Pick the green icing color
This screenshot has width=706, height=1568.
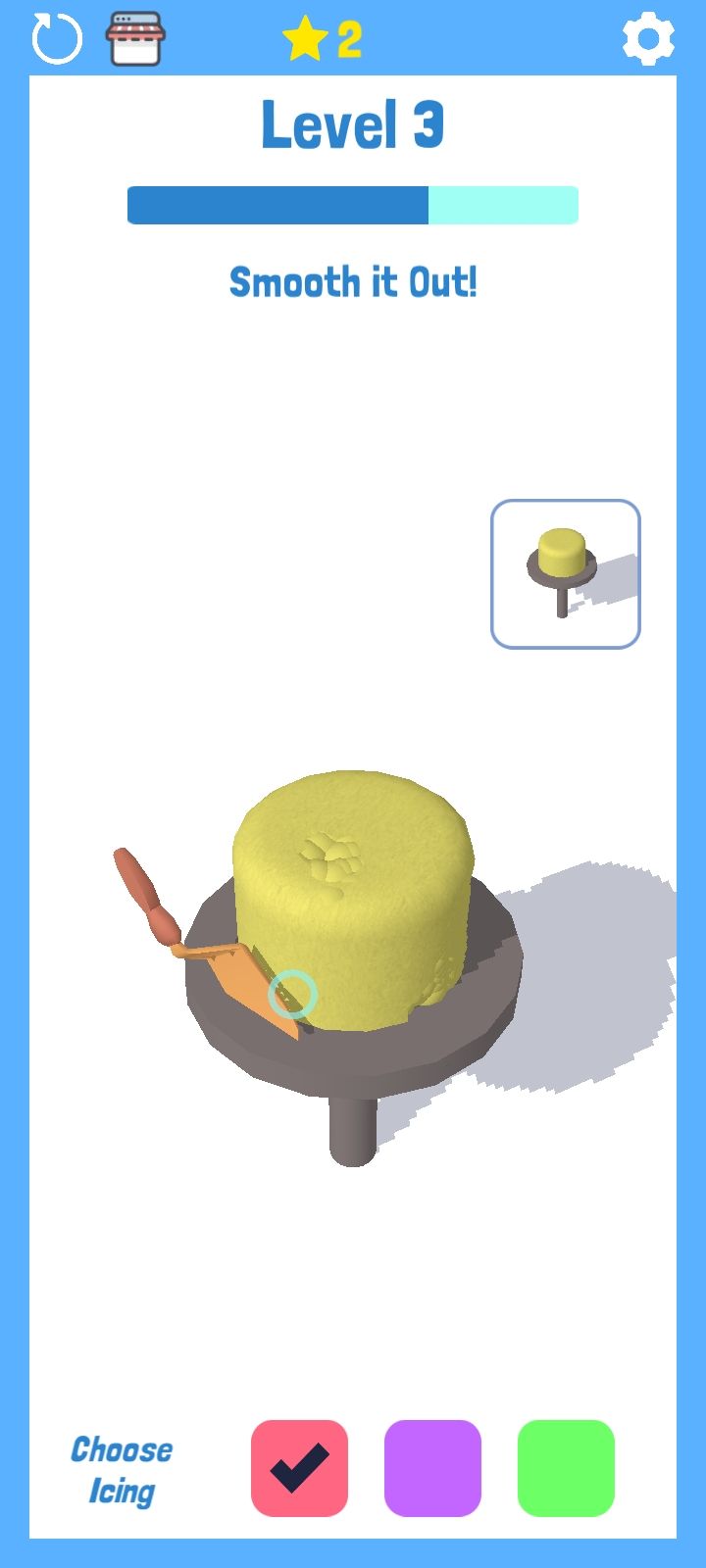[x=566, y=1468]
